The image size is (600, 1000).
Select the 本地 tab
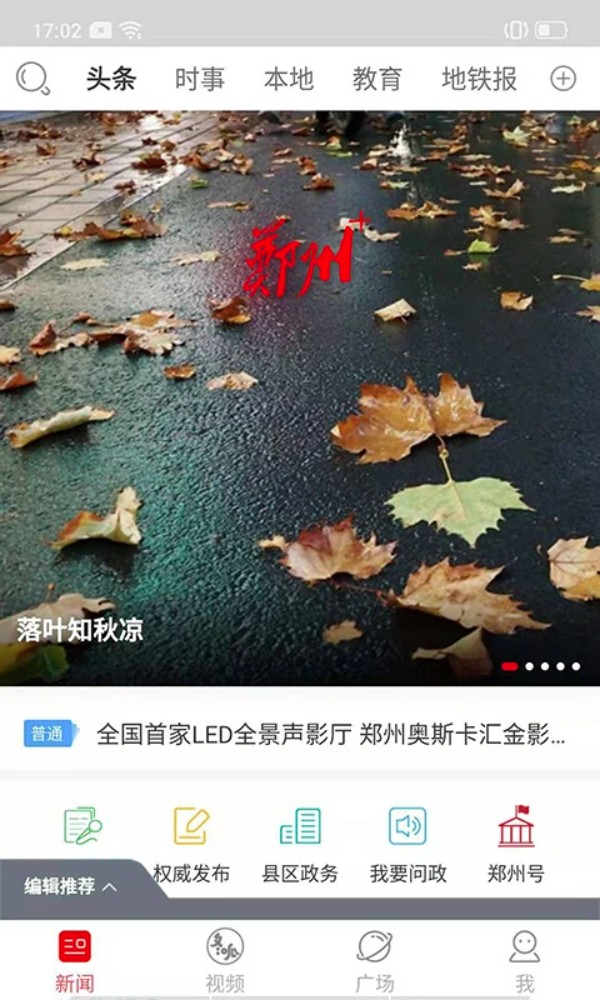[289, 79]
